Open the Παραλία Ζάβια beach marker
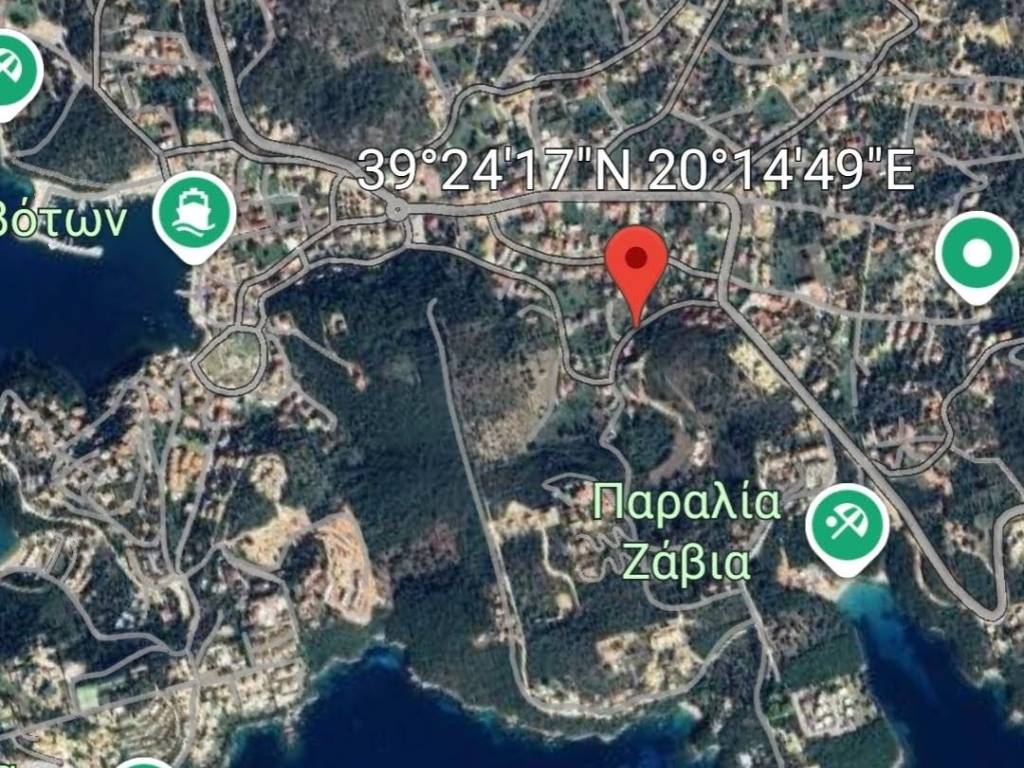The image size is (1024, 768). 847,524
